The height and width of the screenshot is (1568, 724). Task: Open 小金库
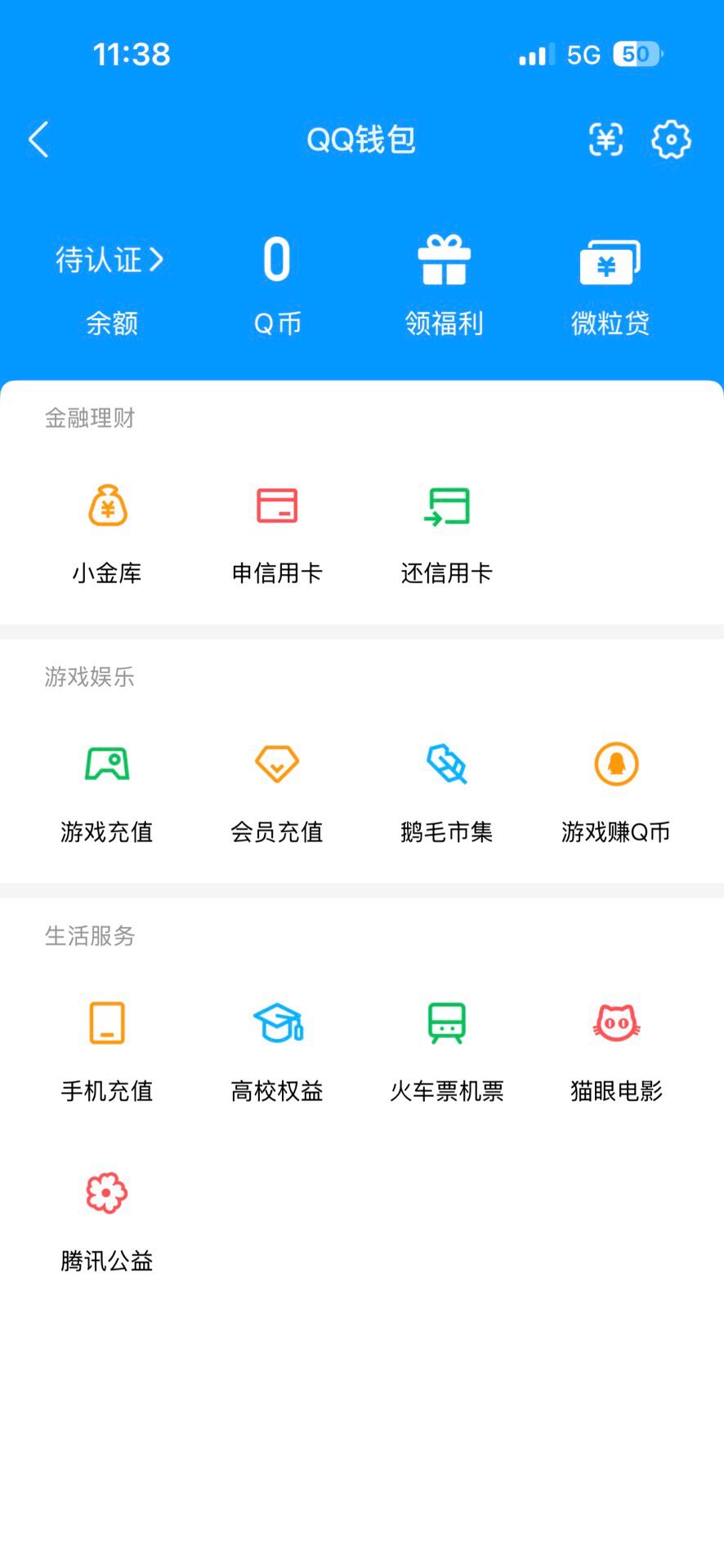pyautogui.click(x=107, y=533)
